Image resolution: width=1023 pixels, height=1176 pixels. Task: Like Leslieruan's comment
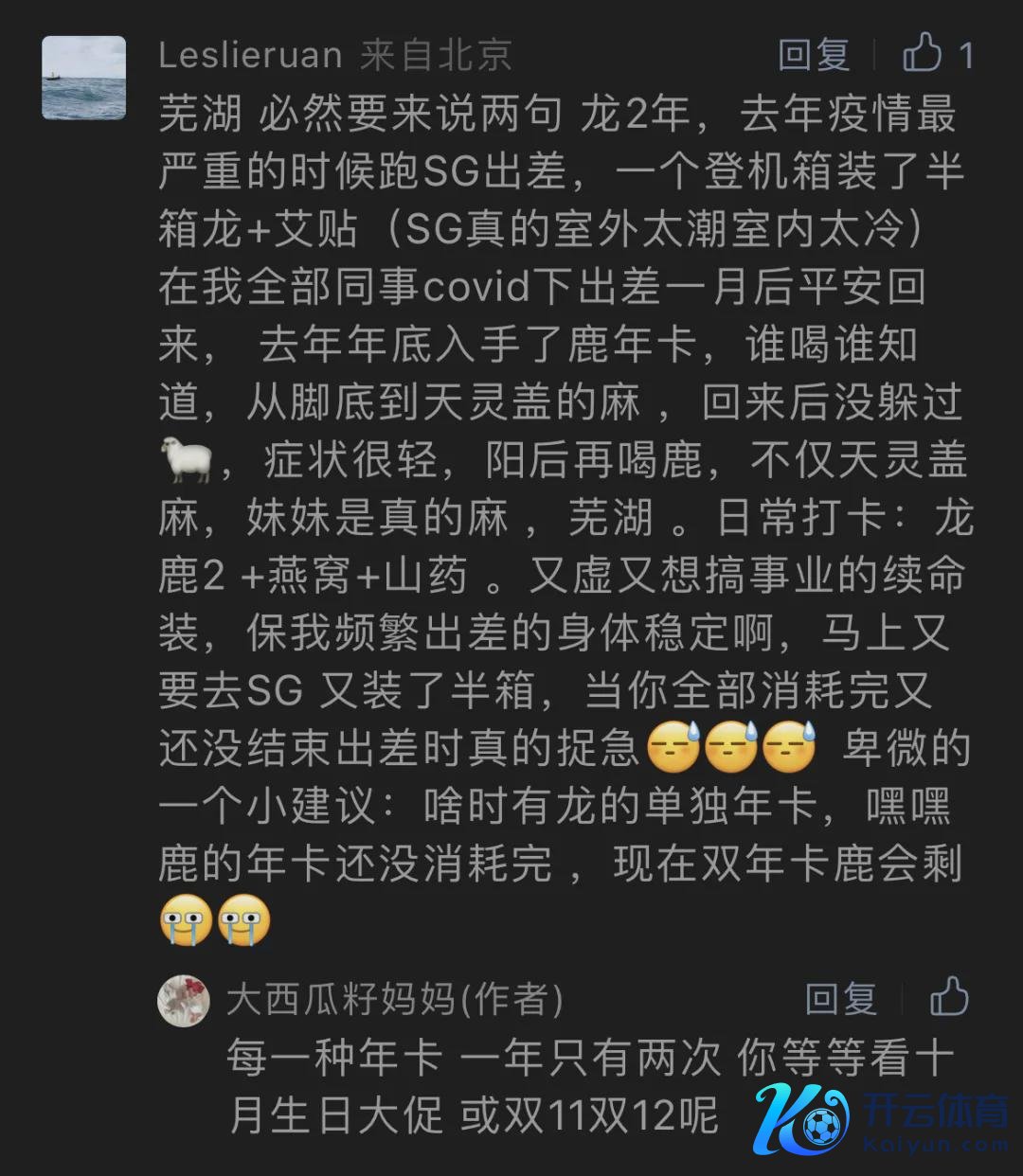click(x=922, y=54)
